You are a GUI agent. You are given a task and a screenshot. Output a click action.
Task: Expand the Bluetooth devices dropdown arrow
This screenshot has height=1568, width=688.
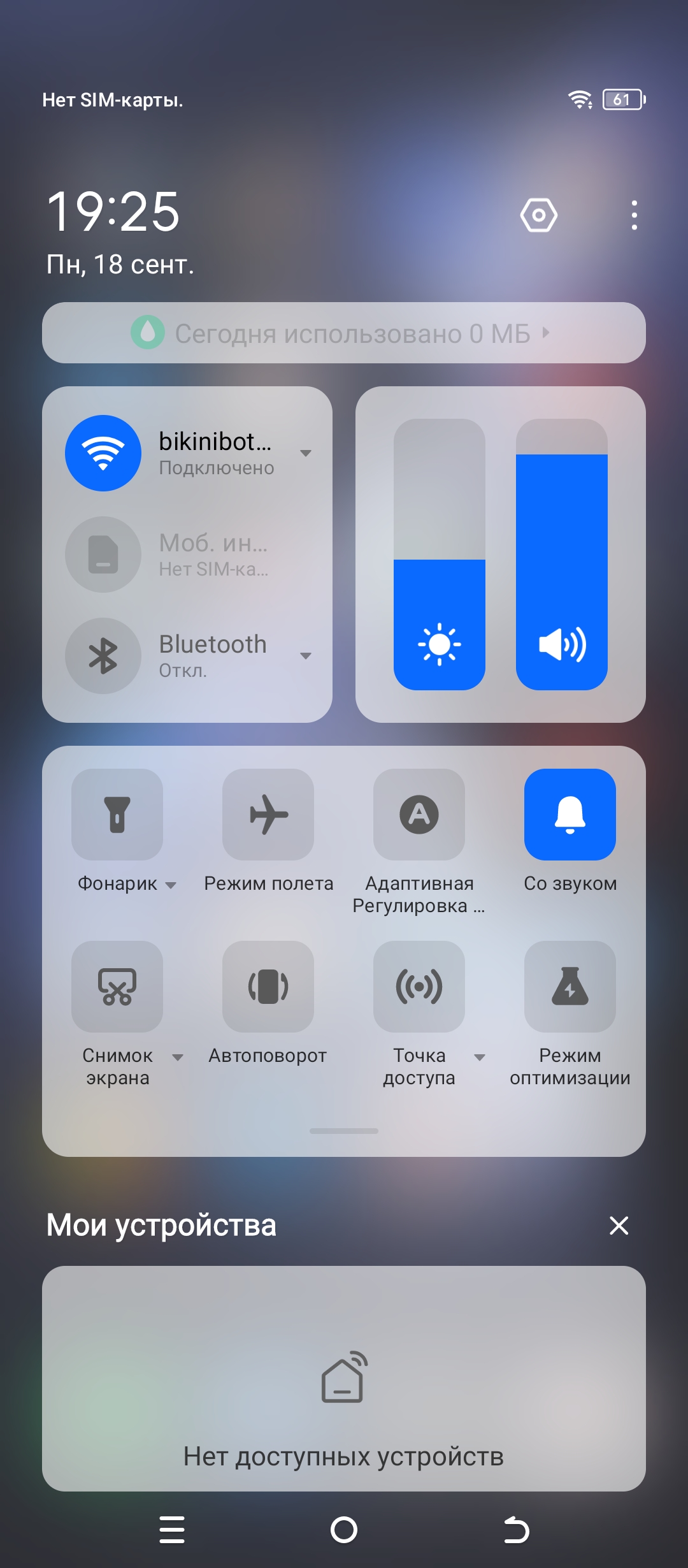coord(306,656)
